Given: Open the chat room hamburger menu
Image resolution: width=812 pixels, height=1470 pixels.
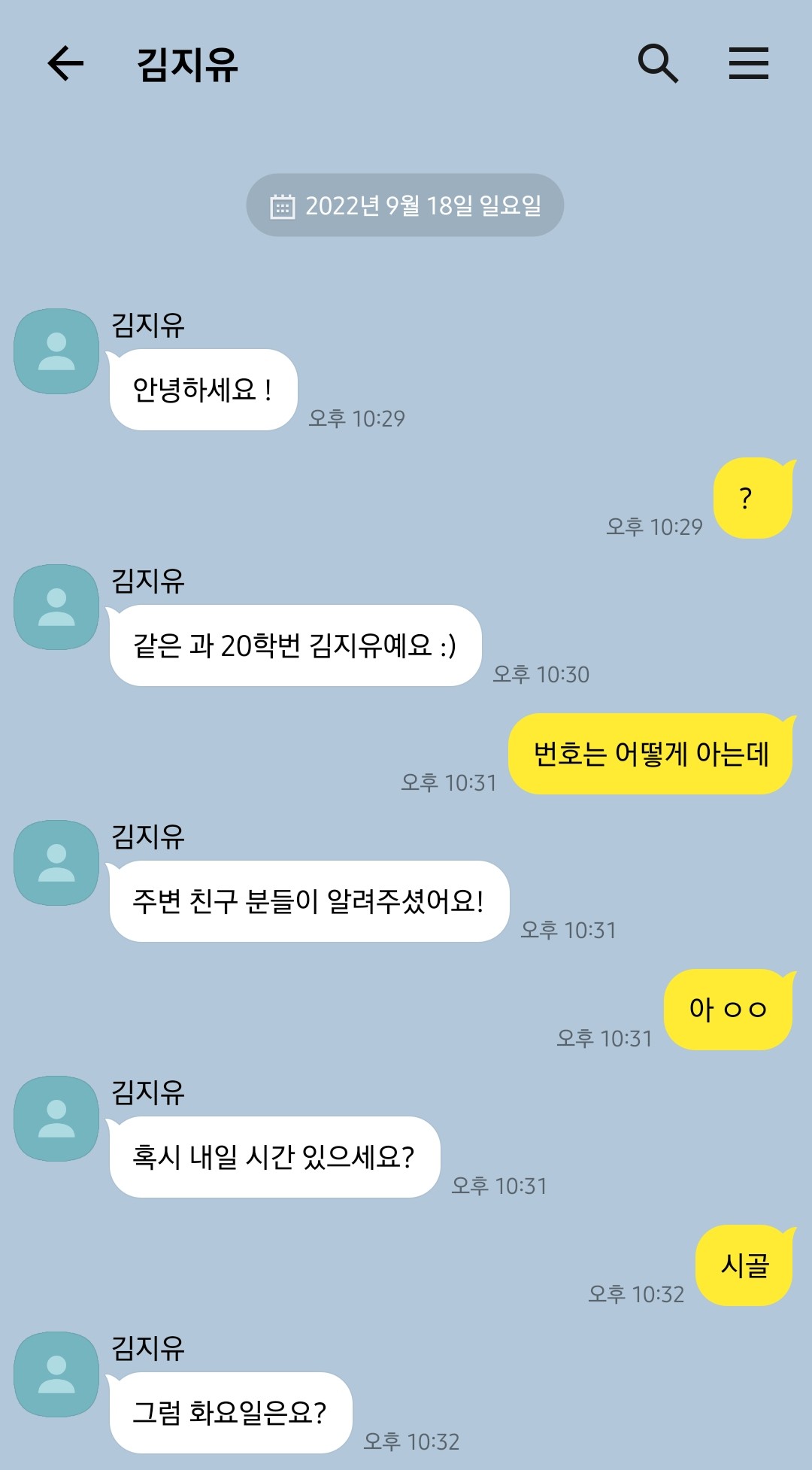Looking at the screenshot, I should pyautogui.click(x=749, y=63).
